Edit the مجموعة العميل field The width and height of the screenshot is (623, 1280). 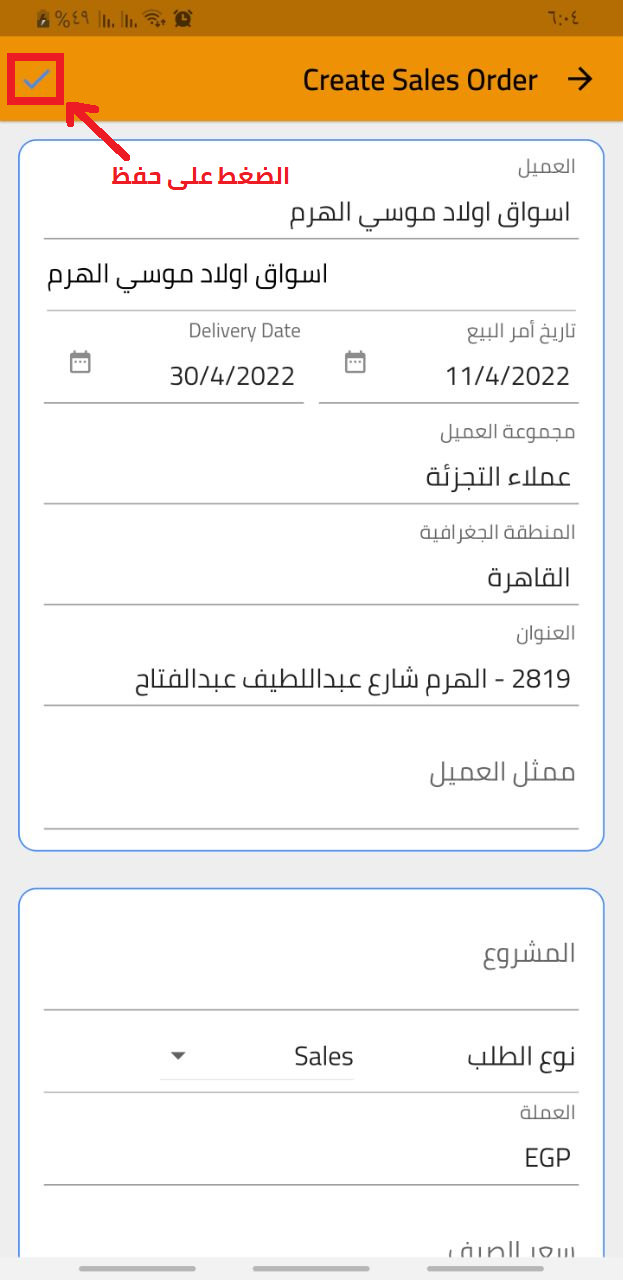[311, 477]
